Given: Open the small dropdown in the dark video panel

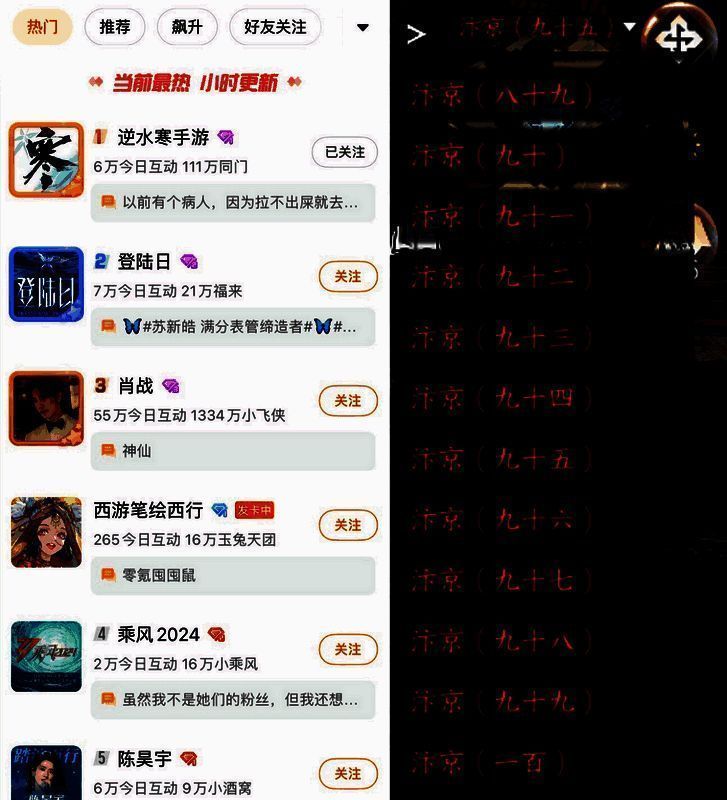Looking at the screenshot, I should pyautogui.click(x=632, y=28).
